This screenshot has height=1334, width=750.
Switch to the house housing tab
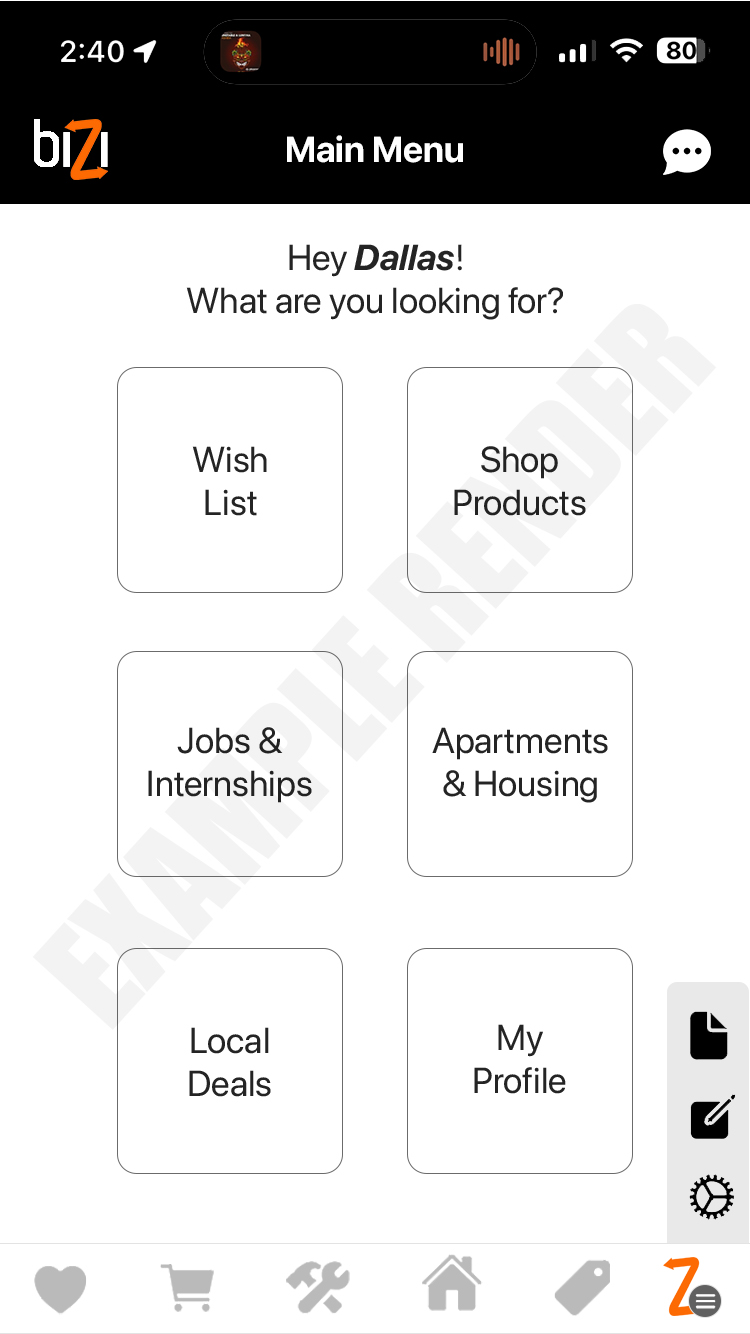(x=452, y=1286)
